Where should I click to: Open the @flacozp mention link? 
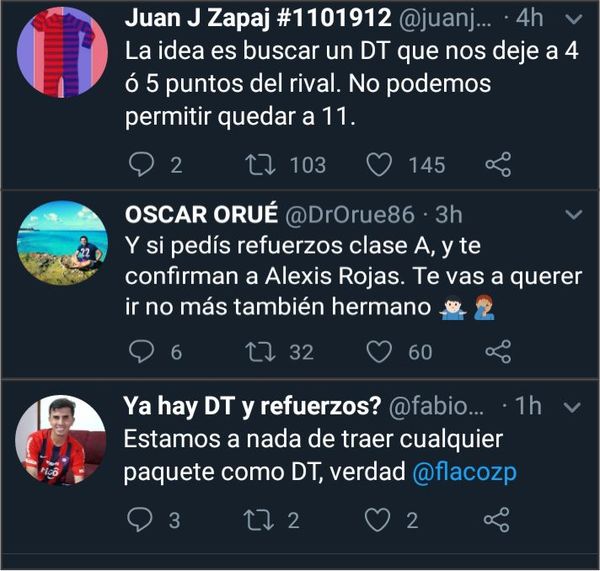[465, 472]
